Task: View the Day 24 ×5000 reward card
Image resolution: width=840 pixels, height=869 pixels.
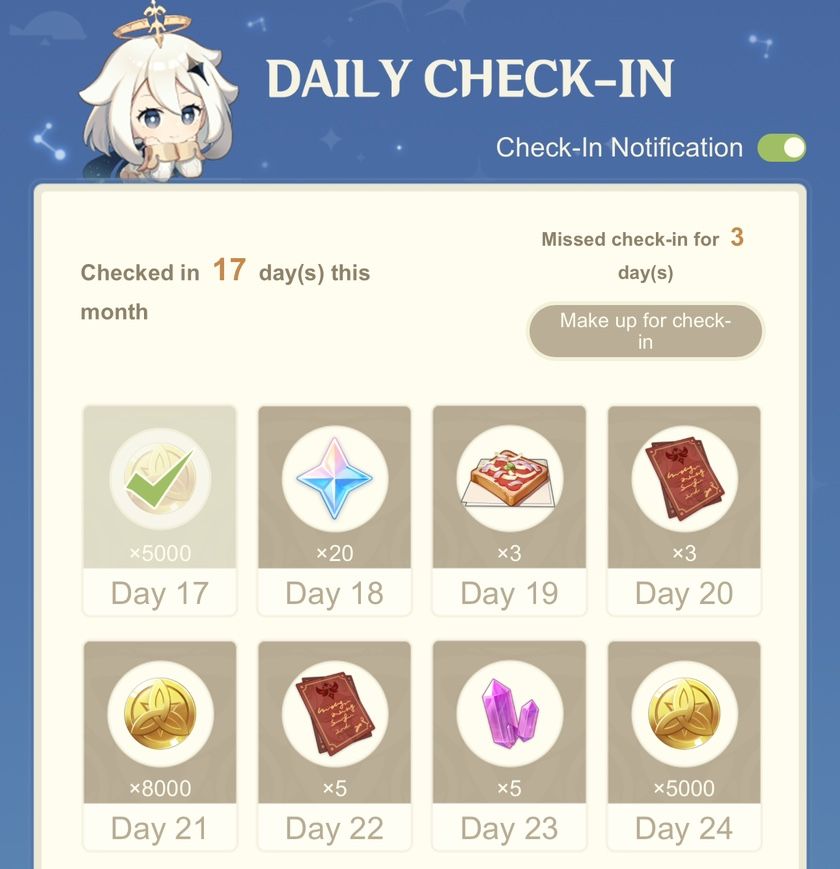Action: [684, 745]
